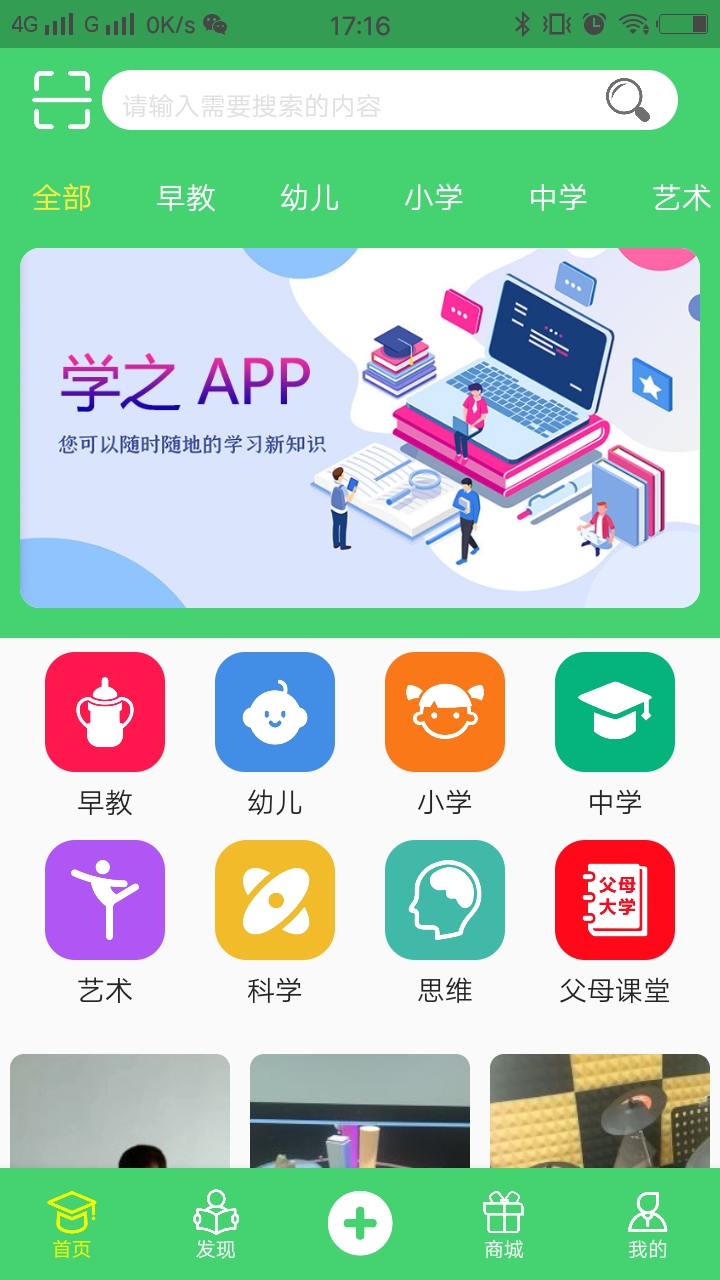This screenshot has width=720, height=1280.
Task: Tap the magnifier search icon
Action: (x=628, y=101)
